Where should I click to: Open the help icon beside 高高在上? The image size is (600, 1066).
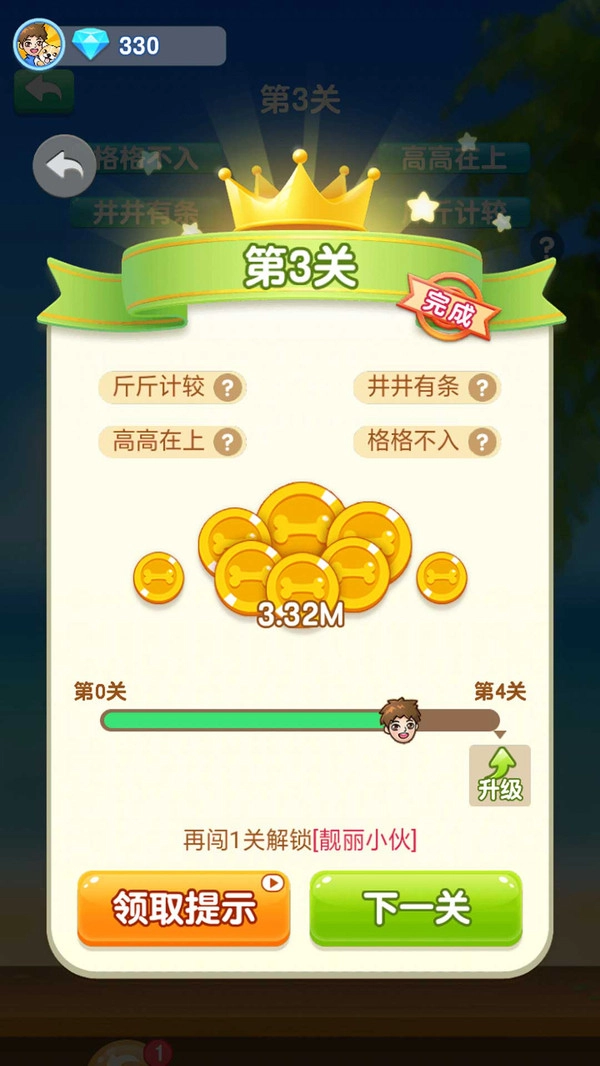pos(227,442)
